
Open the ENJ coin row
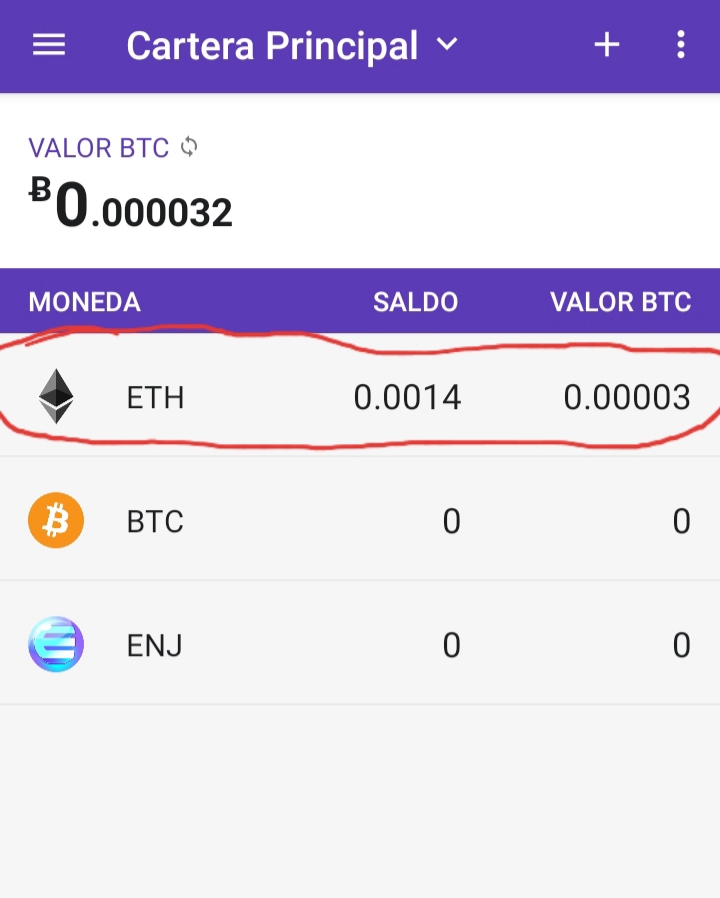tap(360, 645)
